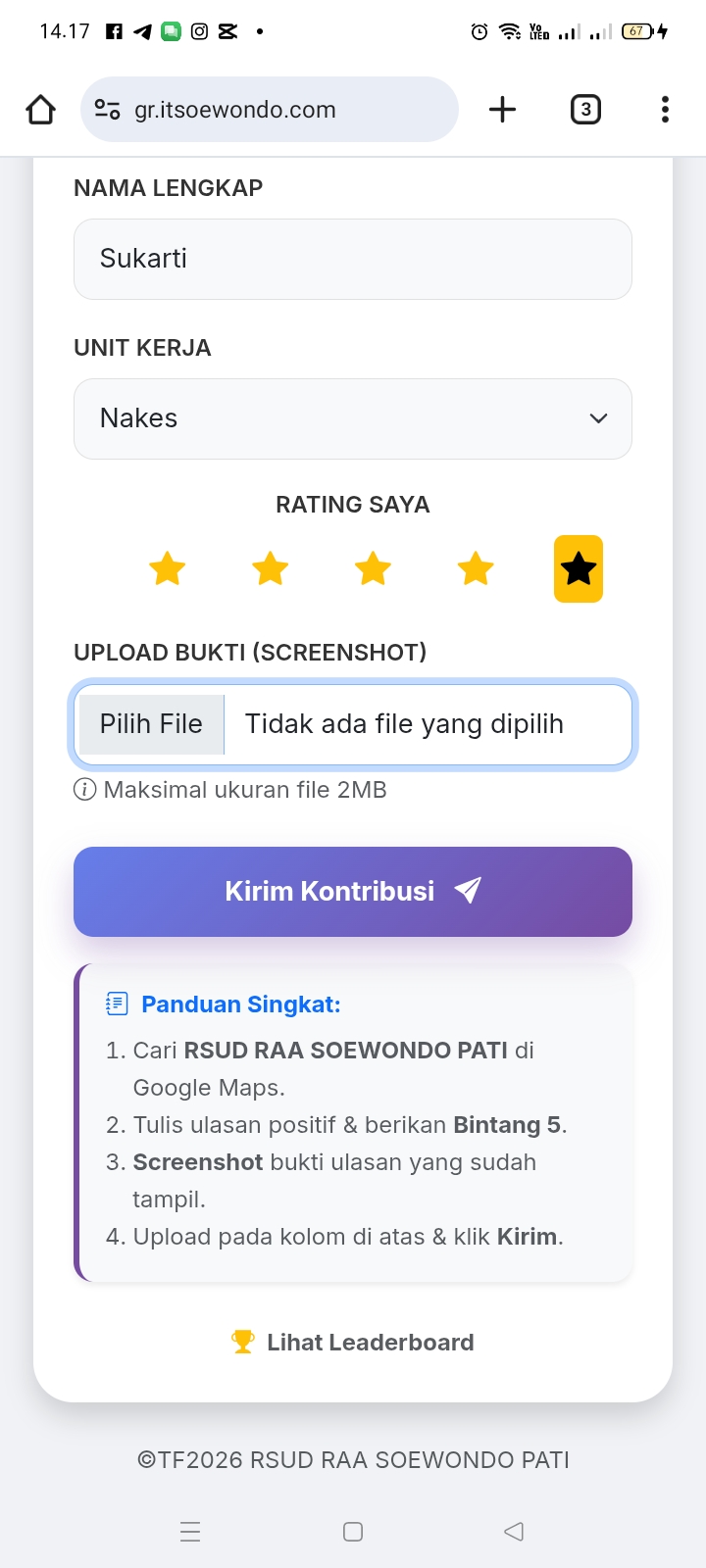The image size is (706, 1568).
Task: Open the browser overflow menu
Action: point(665,110)
